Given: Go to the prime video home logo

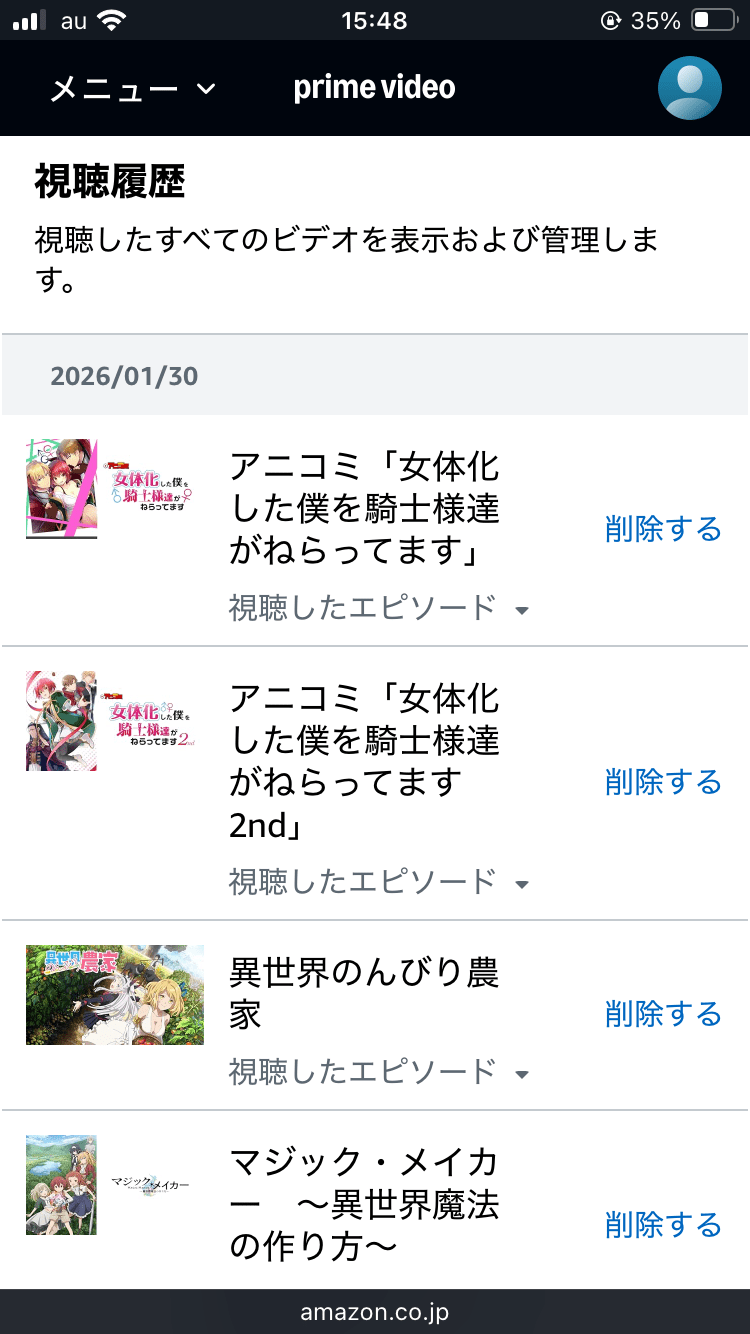Looking at the screenshot, I should [x=374, y=88].
